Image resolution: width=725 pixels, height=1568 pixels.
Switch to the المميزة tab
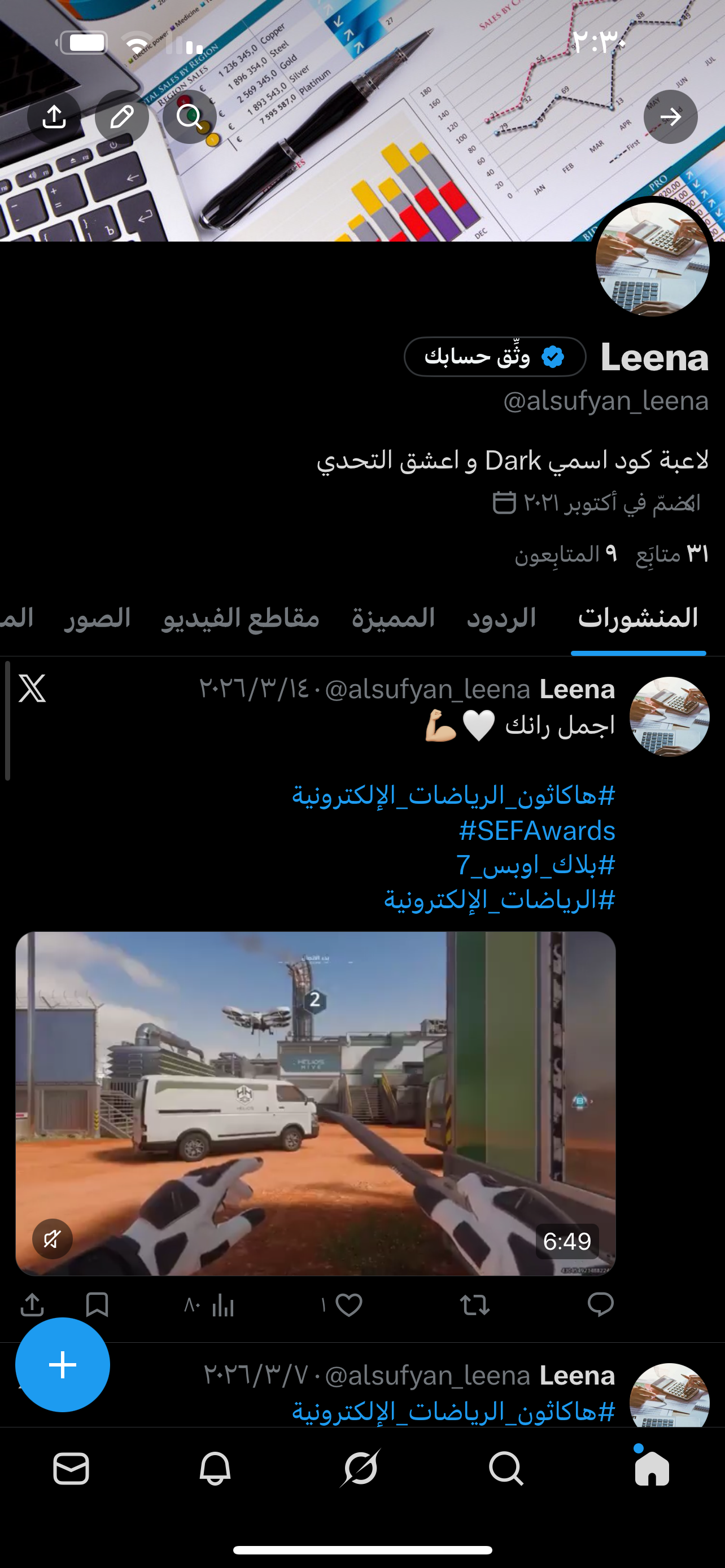coord(393,618)
